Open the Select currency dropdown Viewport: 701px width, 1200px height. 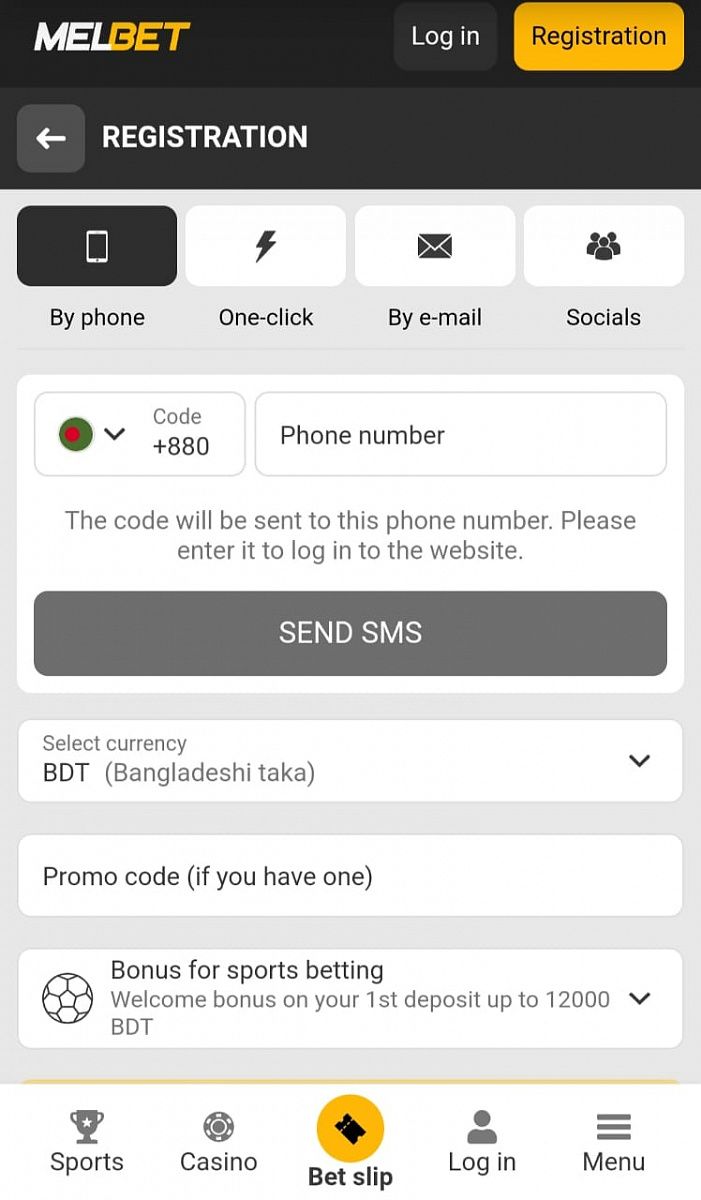350,760
